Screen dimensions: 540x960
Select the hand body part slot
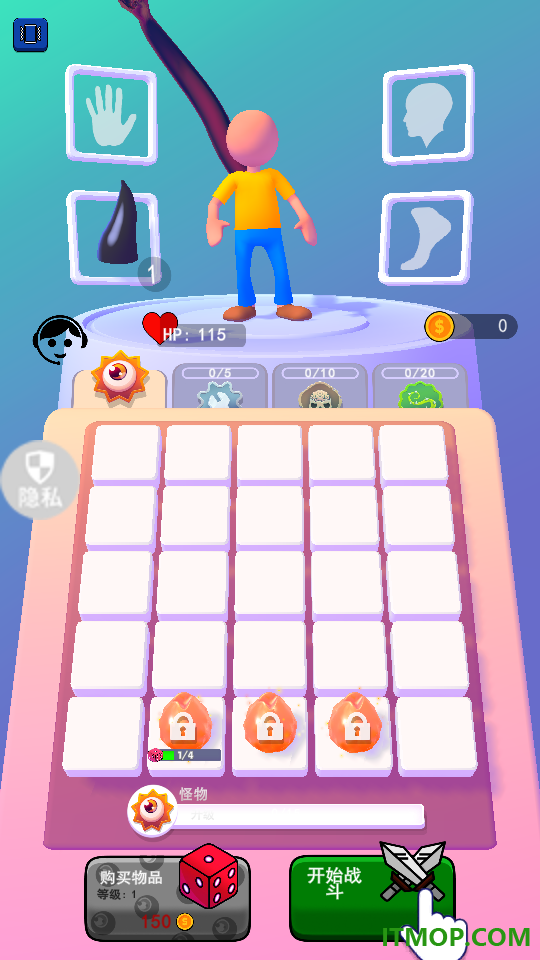click(x=111, y=114)
